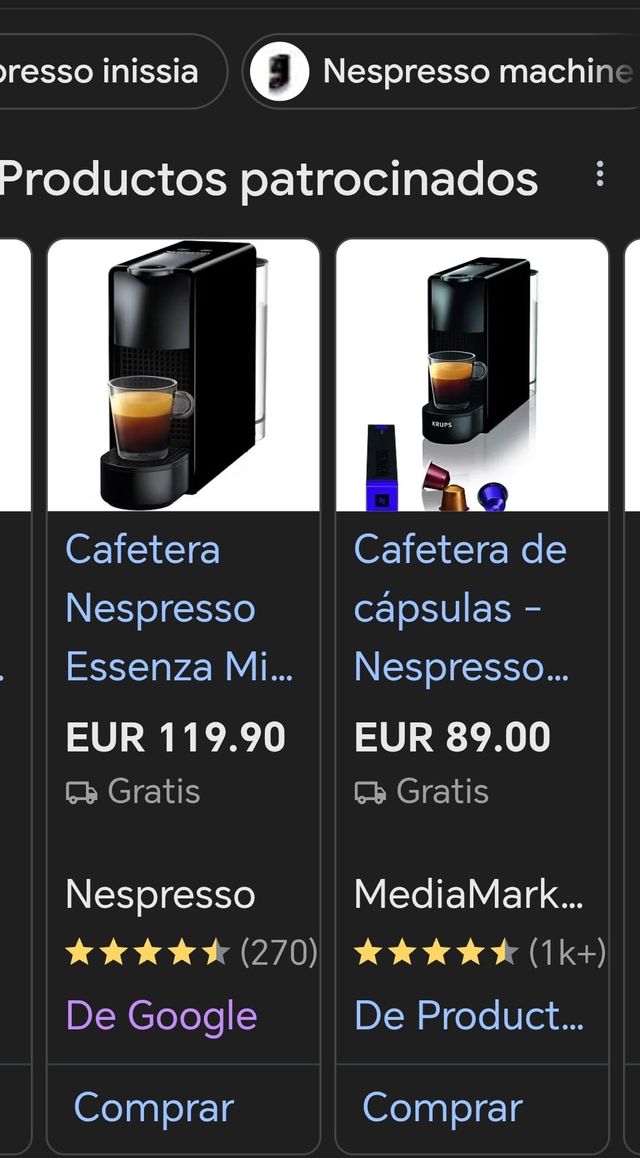This screenshot has height=1158, width=640.
Task: Tap Comprar on the EUR 89.00 card
Action: click(x=442, y=1108)
